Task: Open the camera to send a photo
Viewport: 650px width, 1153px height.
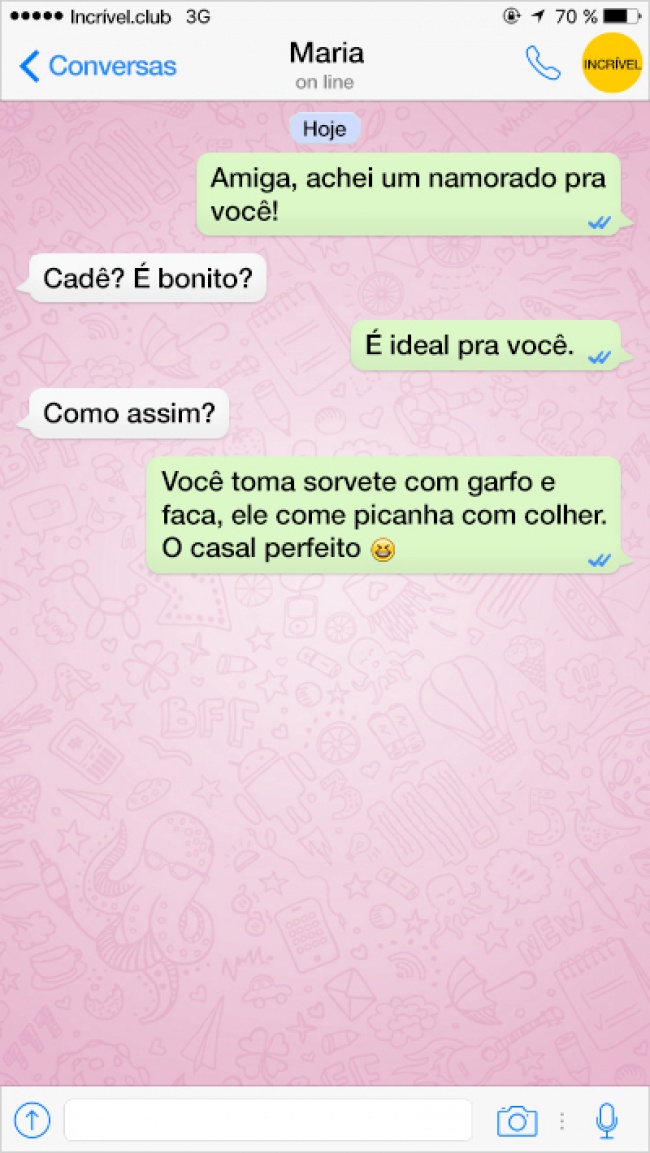Action: tap(517, 1120)
